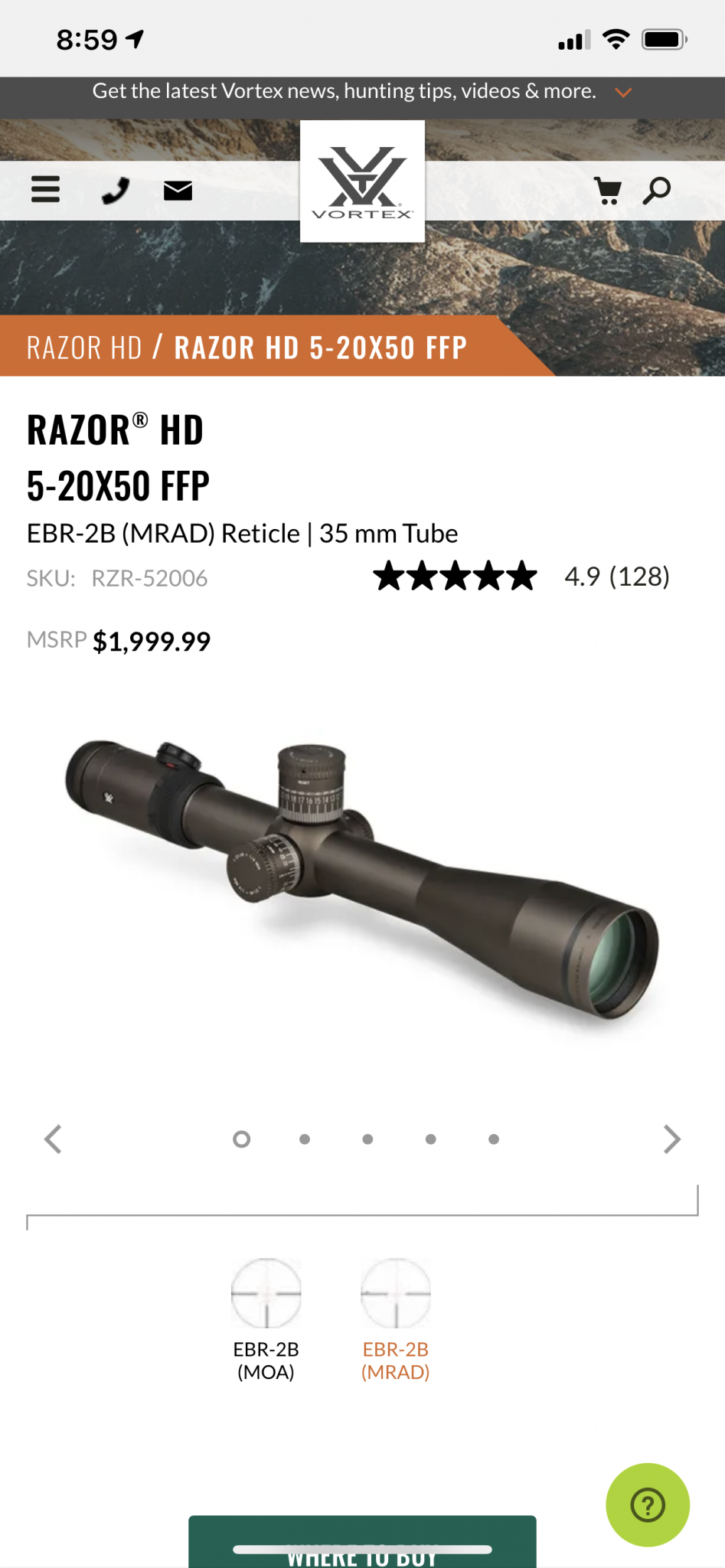The height and width of the screenshot is (1568, 725).
Task: Expand the Vortex news banner chevron
Action: pos(624,93)
